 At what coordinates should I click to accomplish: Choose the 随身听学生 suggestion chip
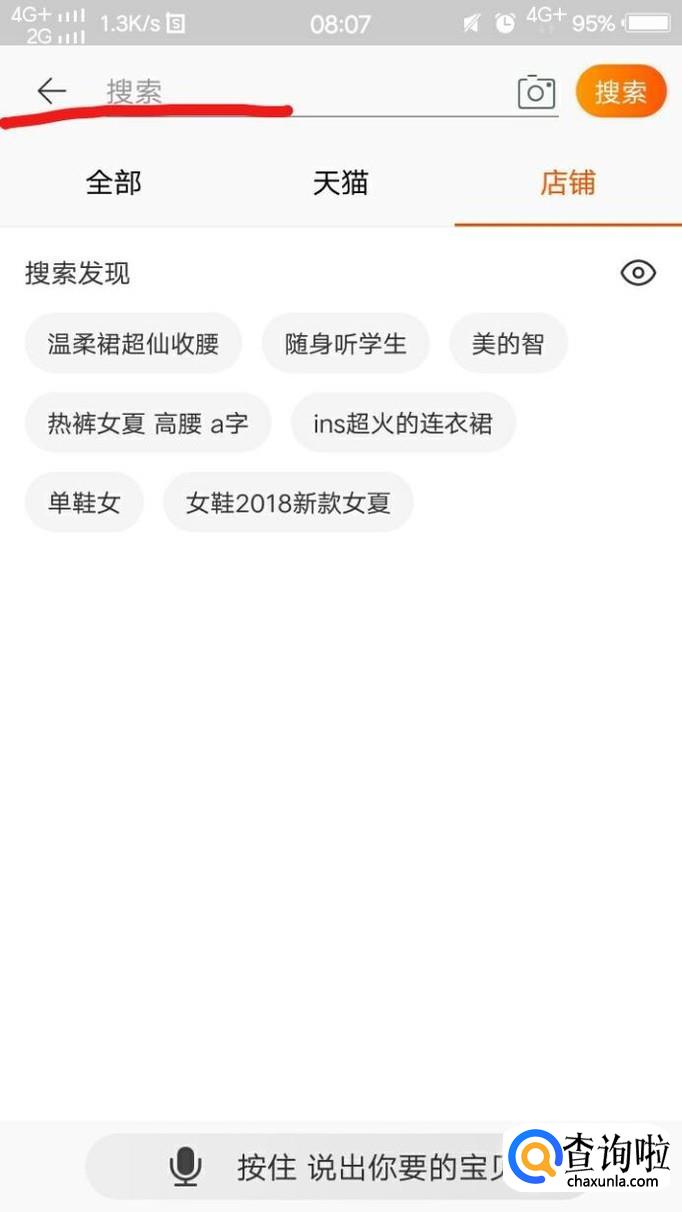coord(346,344)
